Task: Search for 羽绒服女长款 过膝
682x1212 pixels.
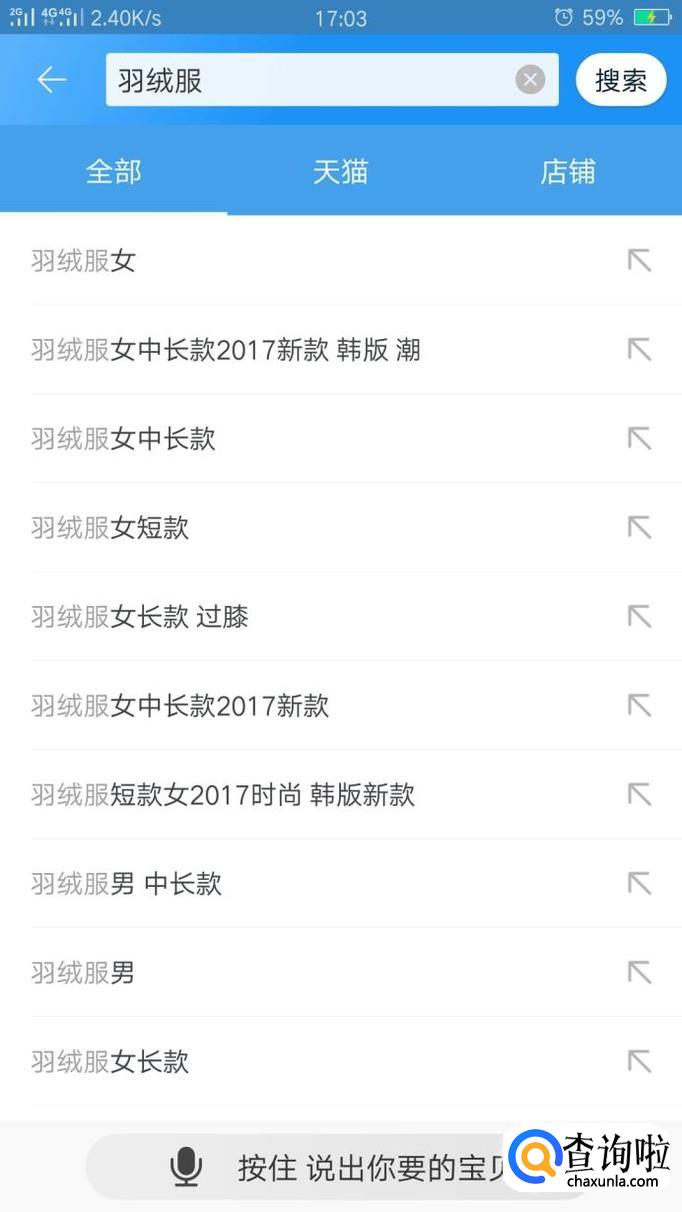Action: point(140,617)
